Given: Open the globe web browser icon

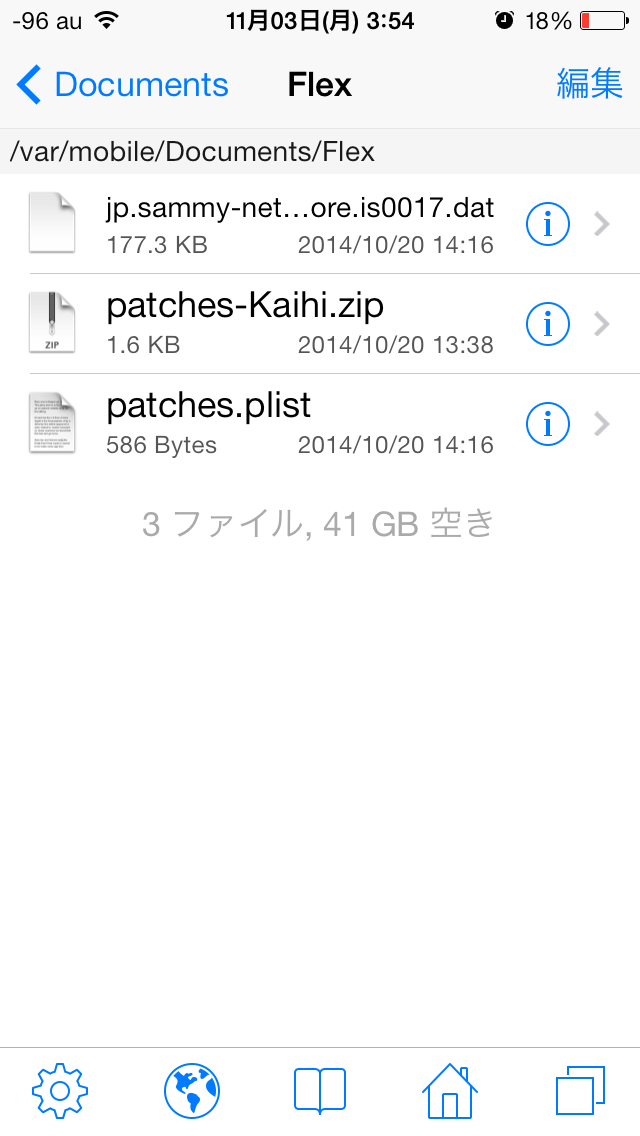Looking at the screenshot, I should point(191,1090).
